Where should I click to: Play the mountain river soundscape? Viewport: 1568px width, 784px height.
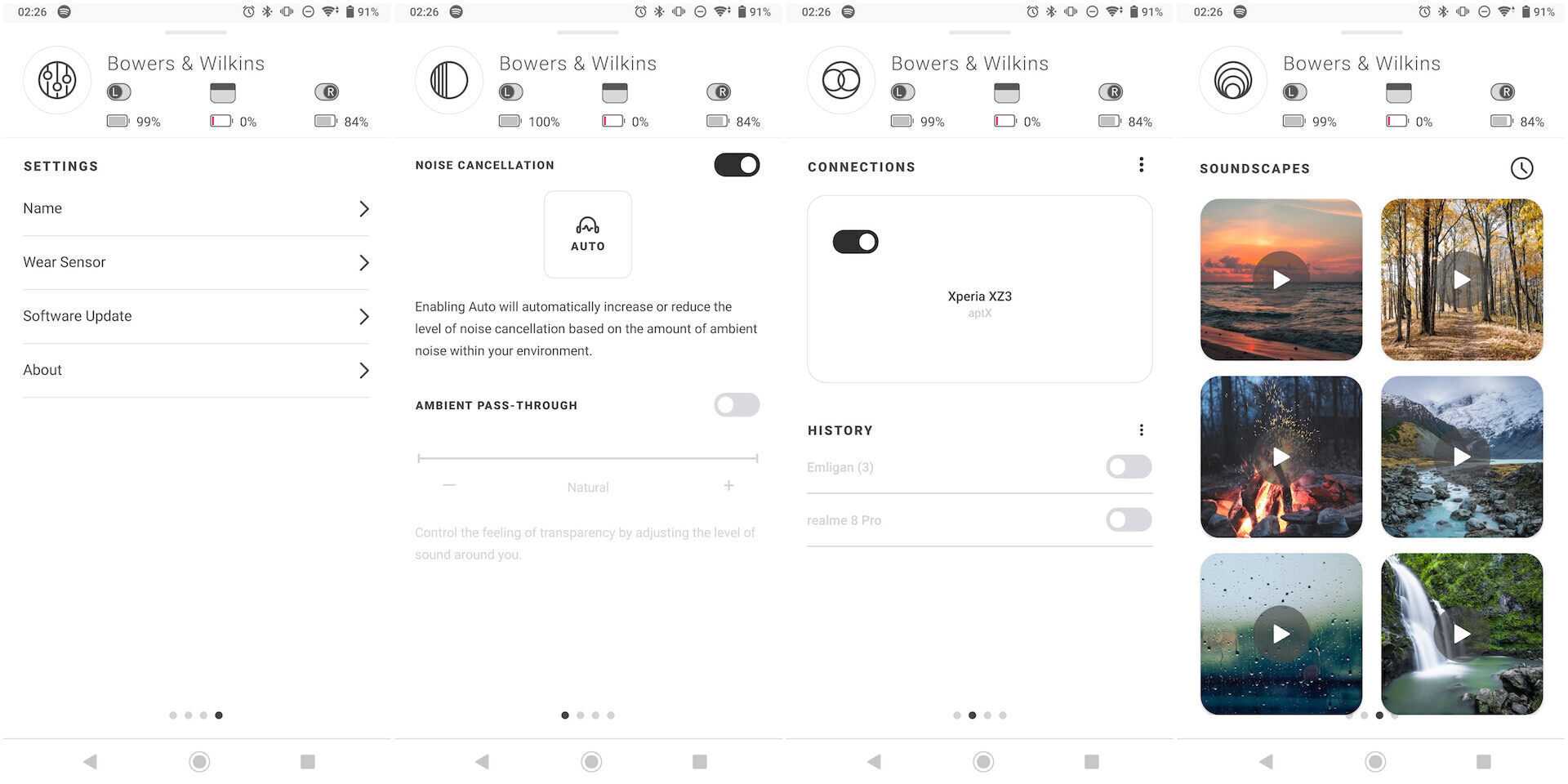[x=1461, y=457]
